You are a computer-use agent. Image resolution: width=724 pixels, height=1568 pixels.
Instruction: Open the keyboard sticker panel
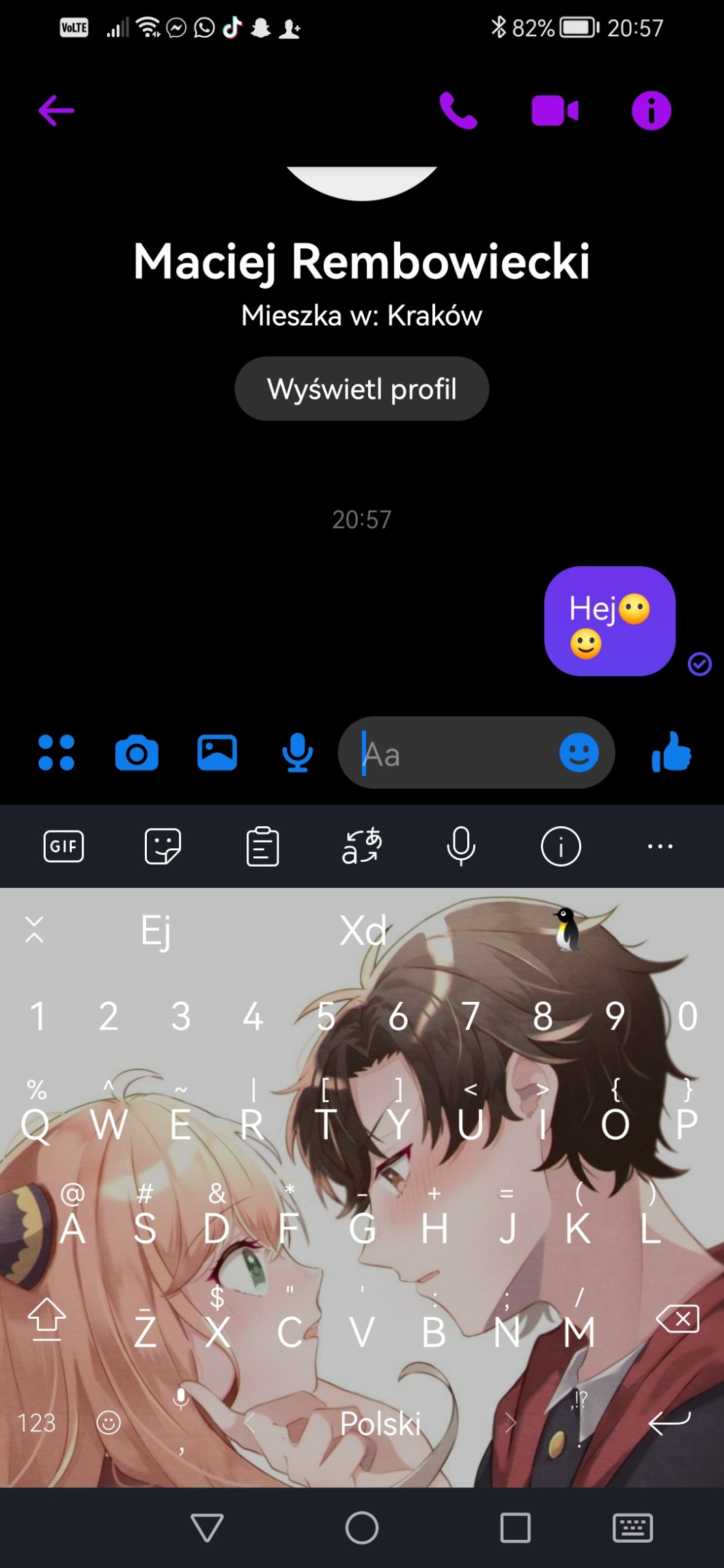[x=163, y=847]
